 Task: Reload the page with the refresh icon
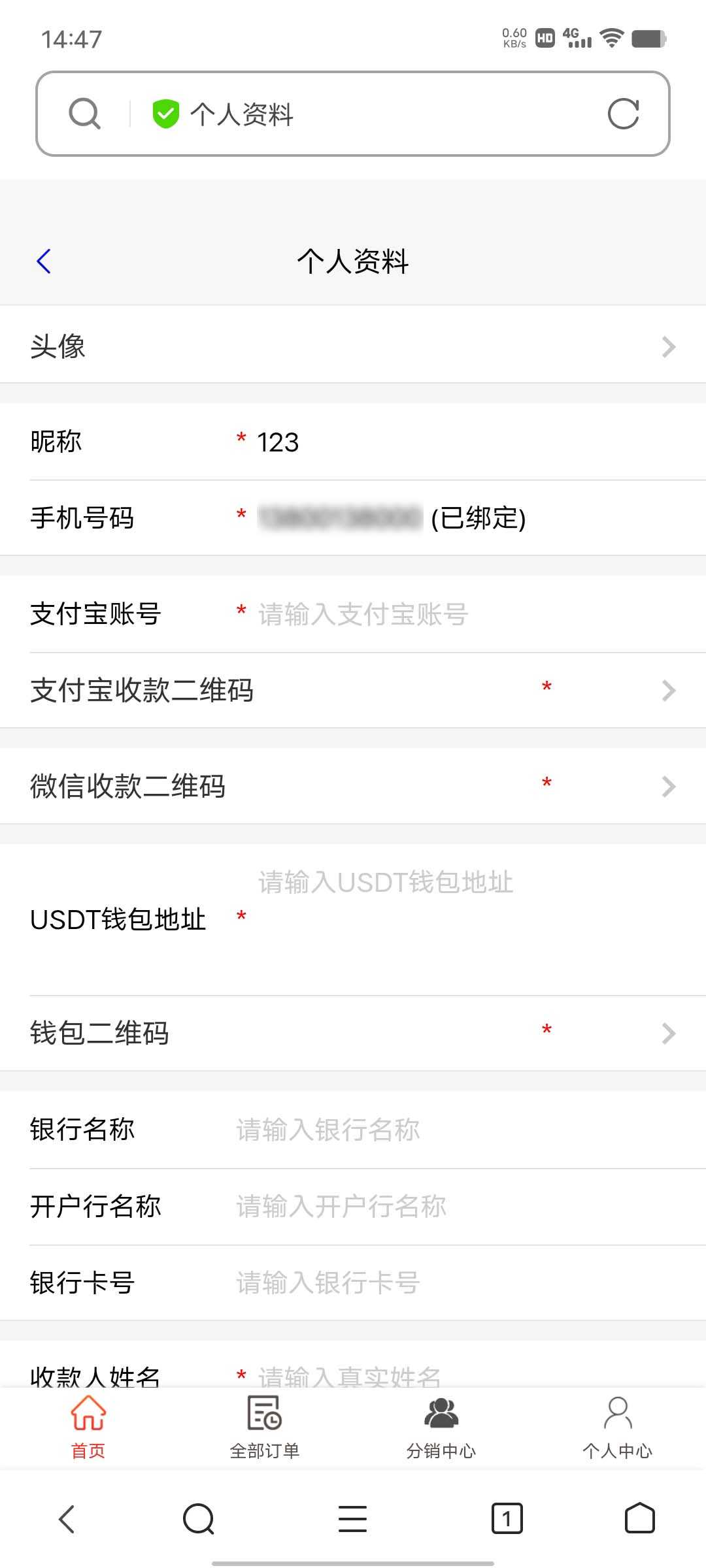coord(622,114)
